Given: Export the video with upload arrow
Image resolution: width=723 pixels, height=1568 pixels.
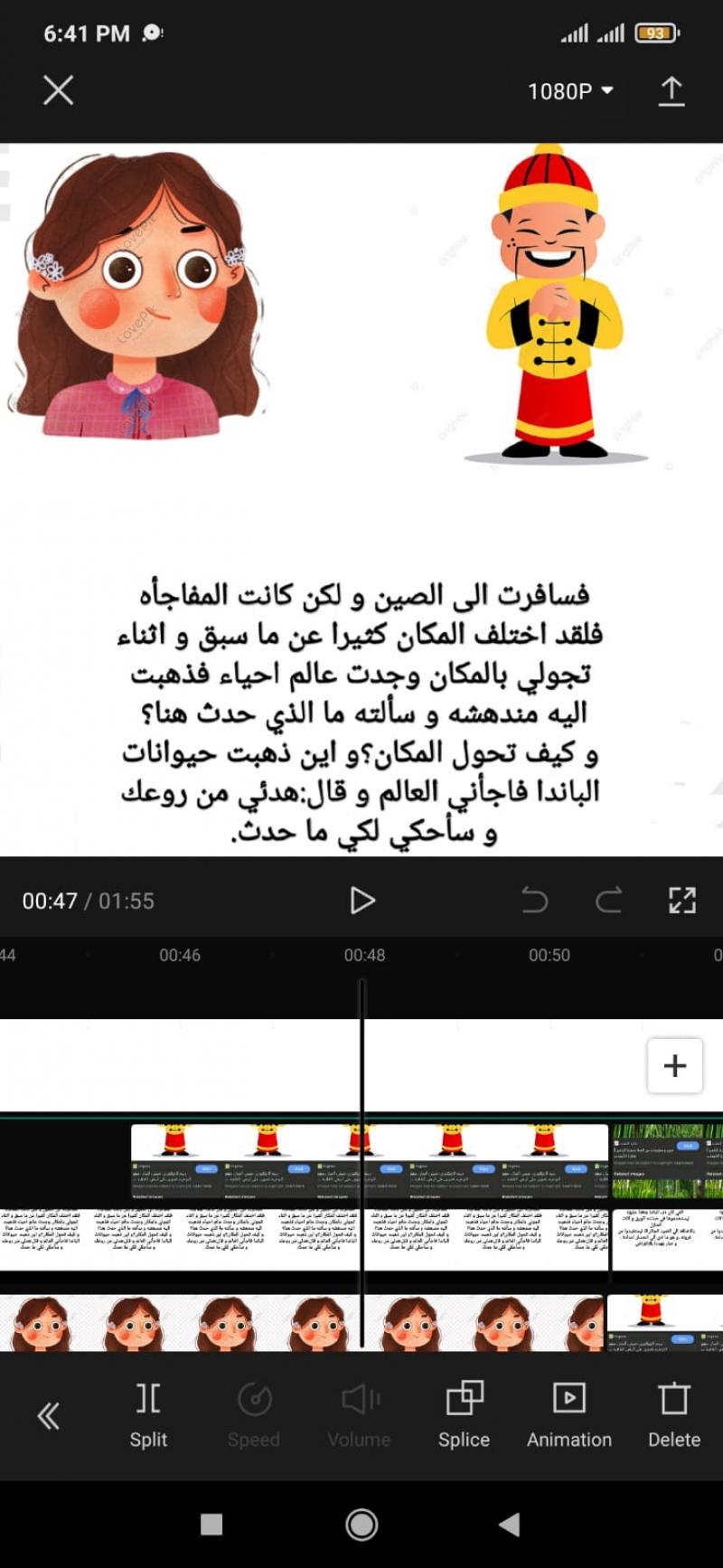Looking at the screenshot, I should click(x=671, y=91).
